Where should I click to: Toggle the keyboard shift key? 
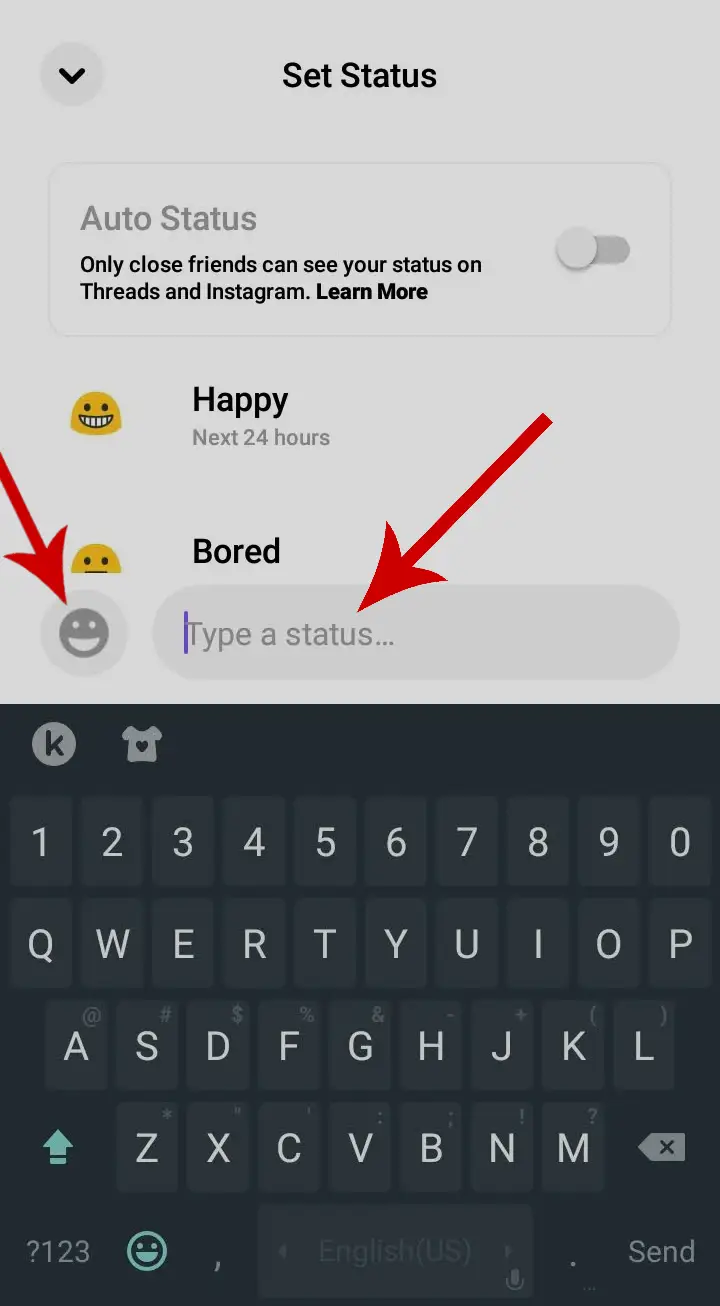pyautogui.click(x=58, y=1147)
